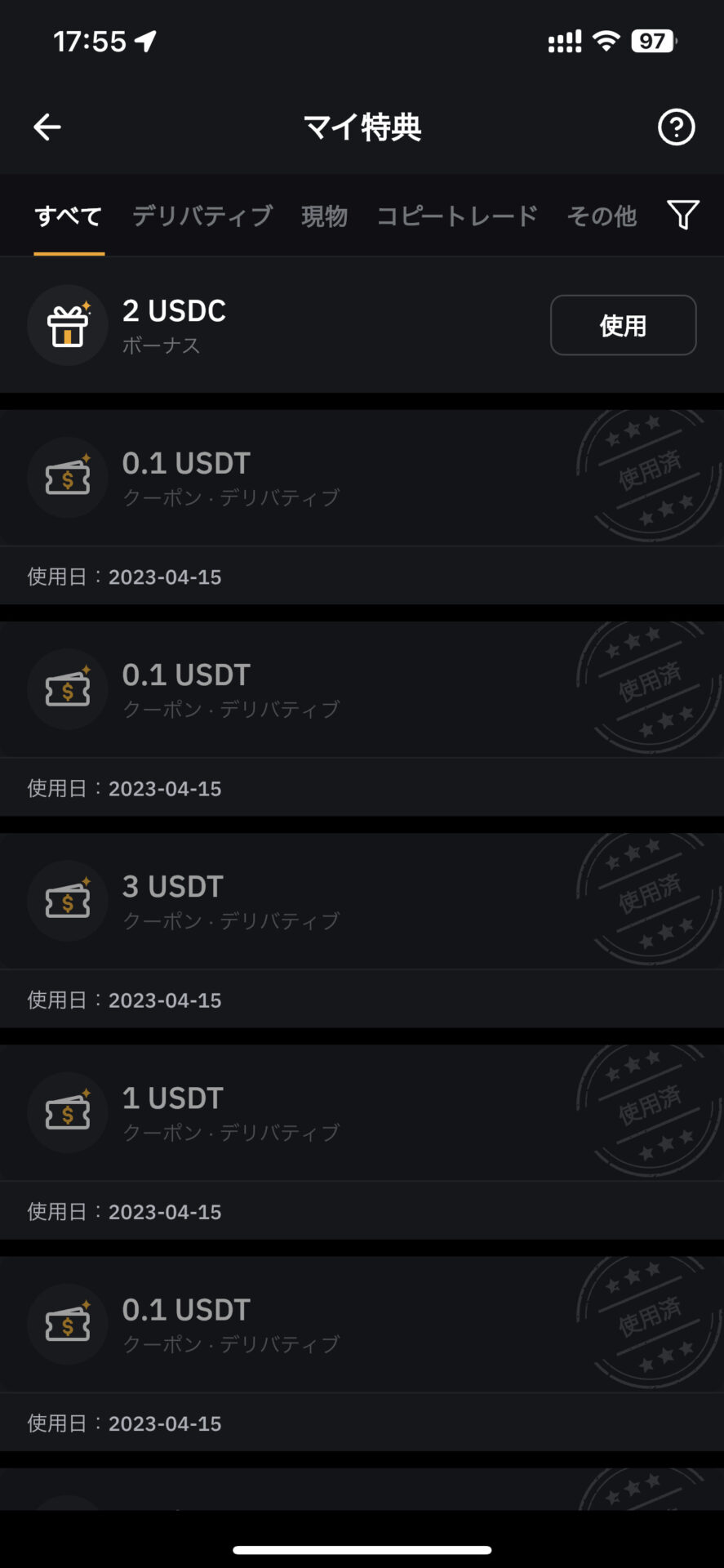Viewport: 724px width, 1568px height.
Task: Go back using the arrow icon
Action: coord(47,127)
